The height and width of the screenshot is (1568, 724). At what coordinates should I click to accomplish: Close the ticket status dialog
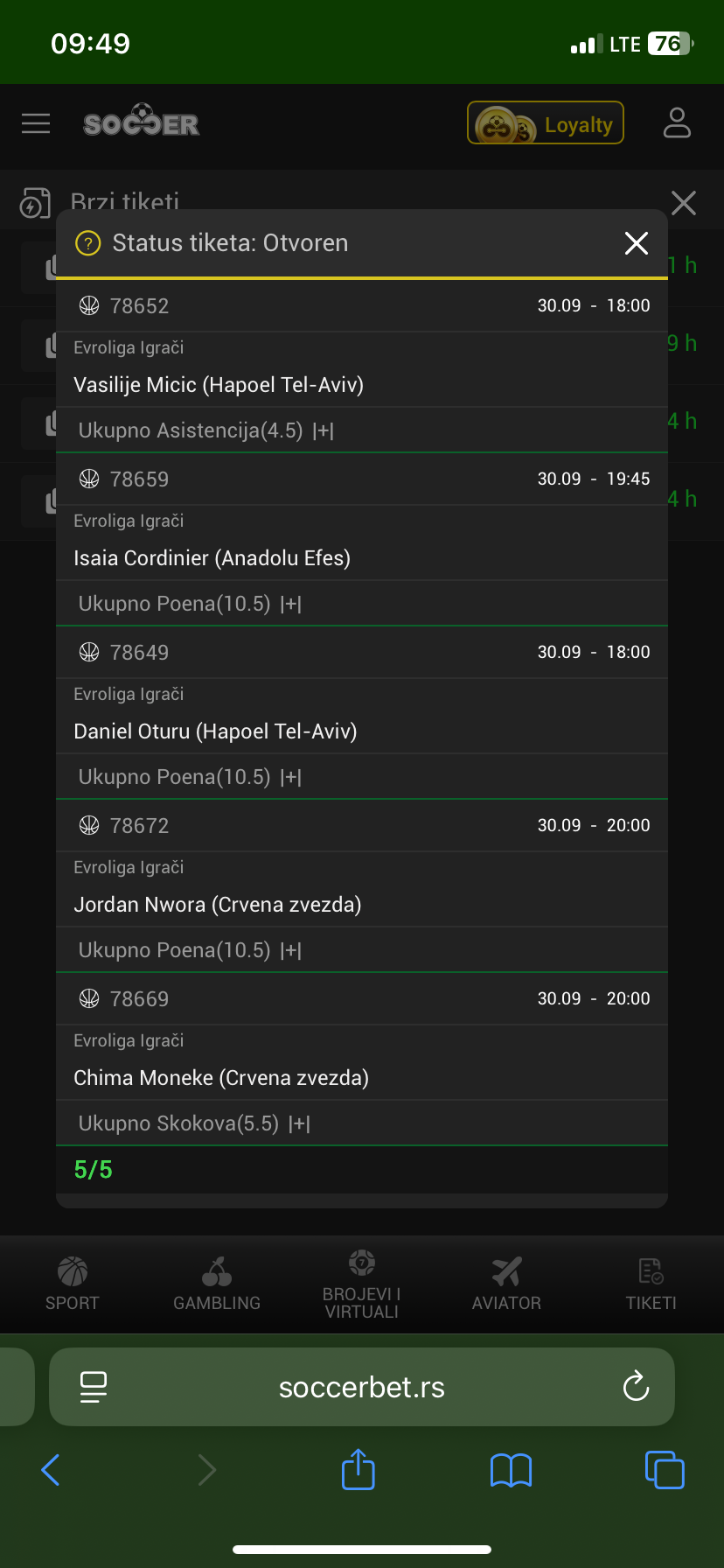[x=637, y=243]
